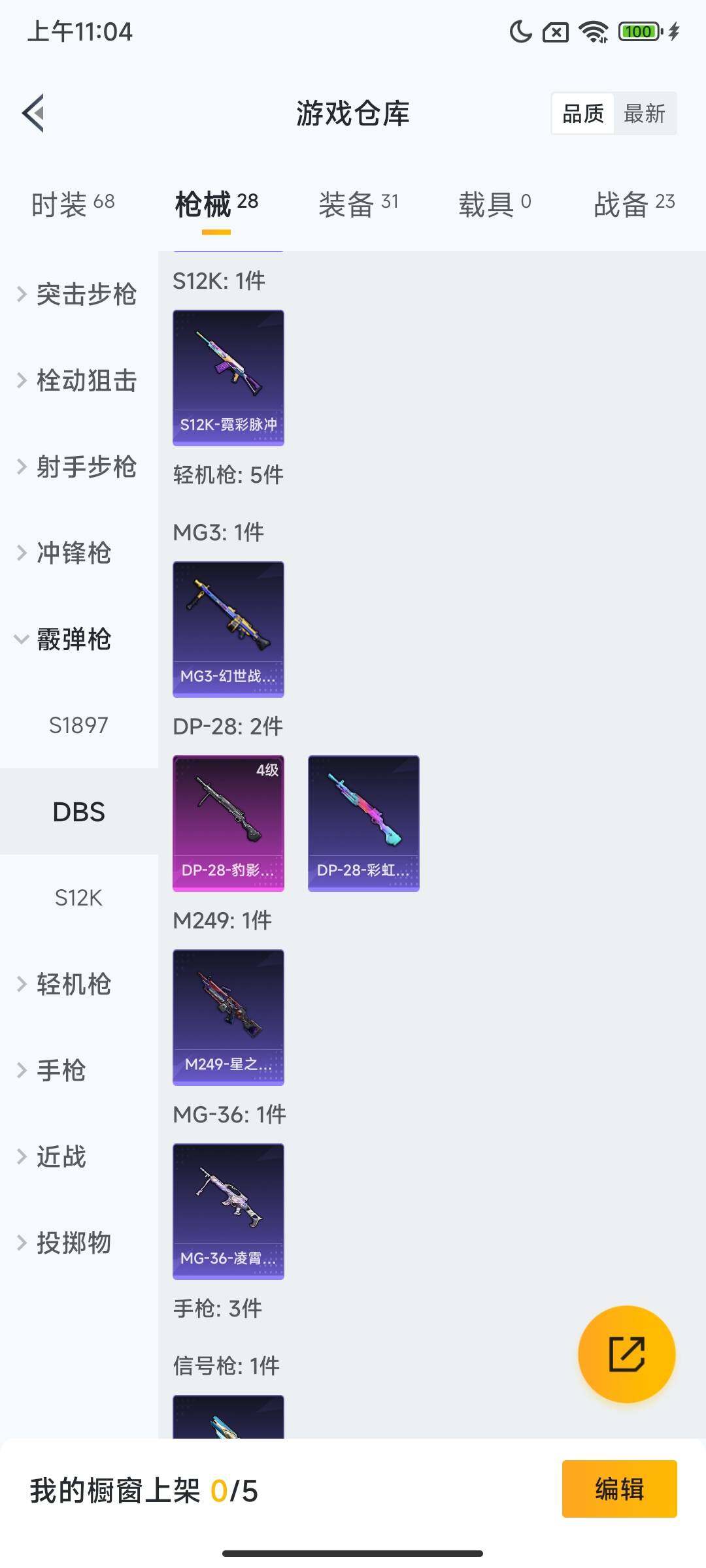Go back from 游戏仓库 page
The image size is (706, 1568).
tap(34, 113)
